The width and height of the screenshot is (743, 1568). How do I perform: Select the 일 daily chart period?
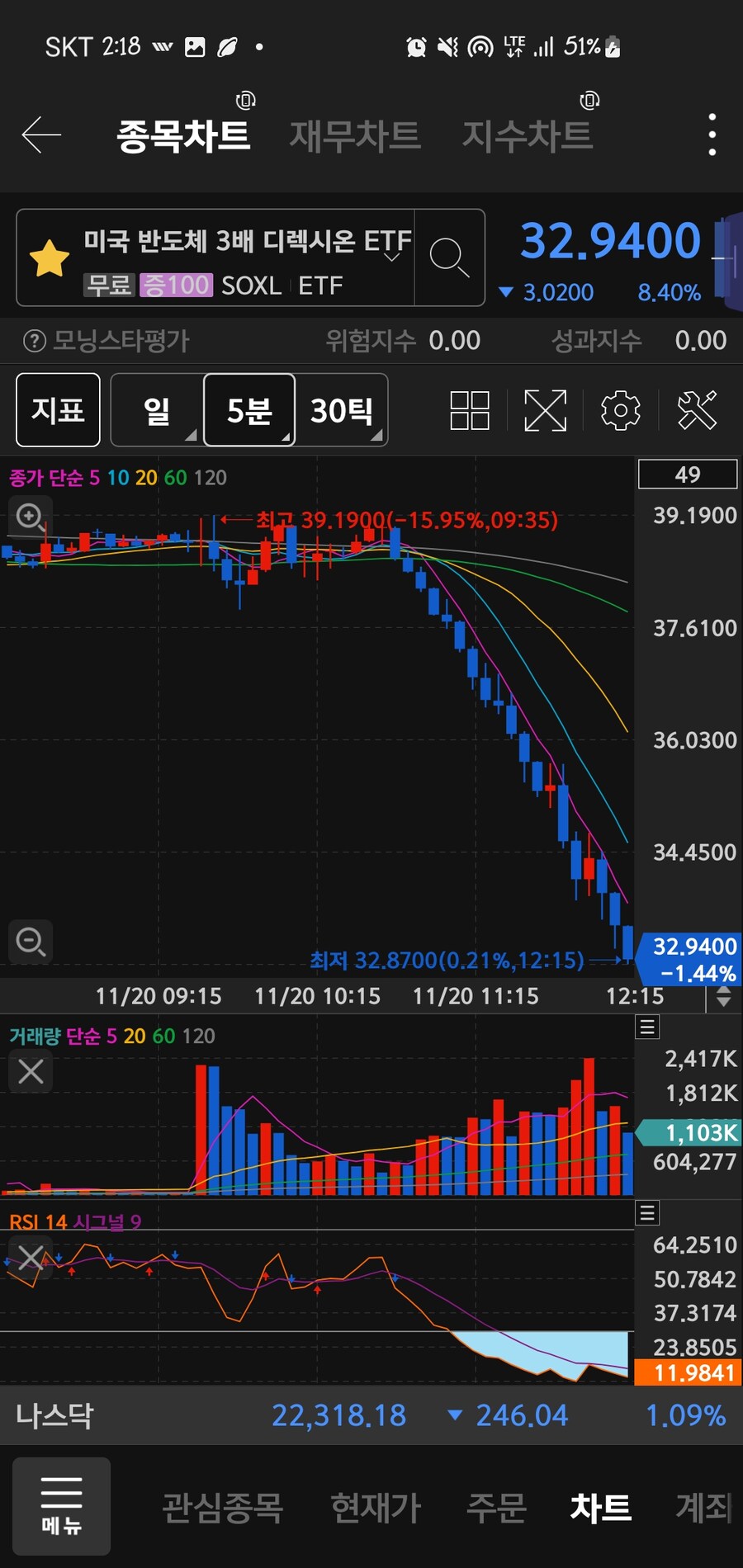(157, 410)
